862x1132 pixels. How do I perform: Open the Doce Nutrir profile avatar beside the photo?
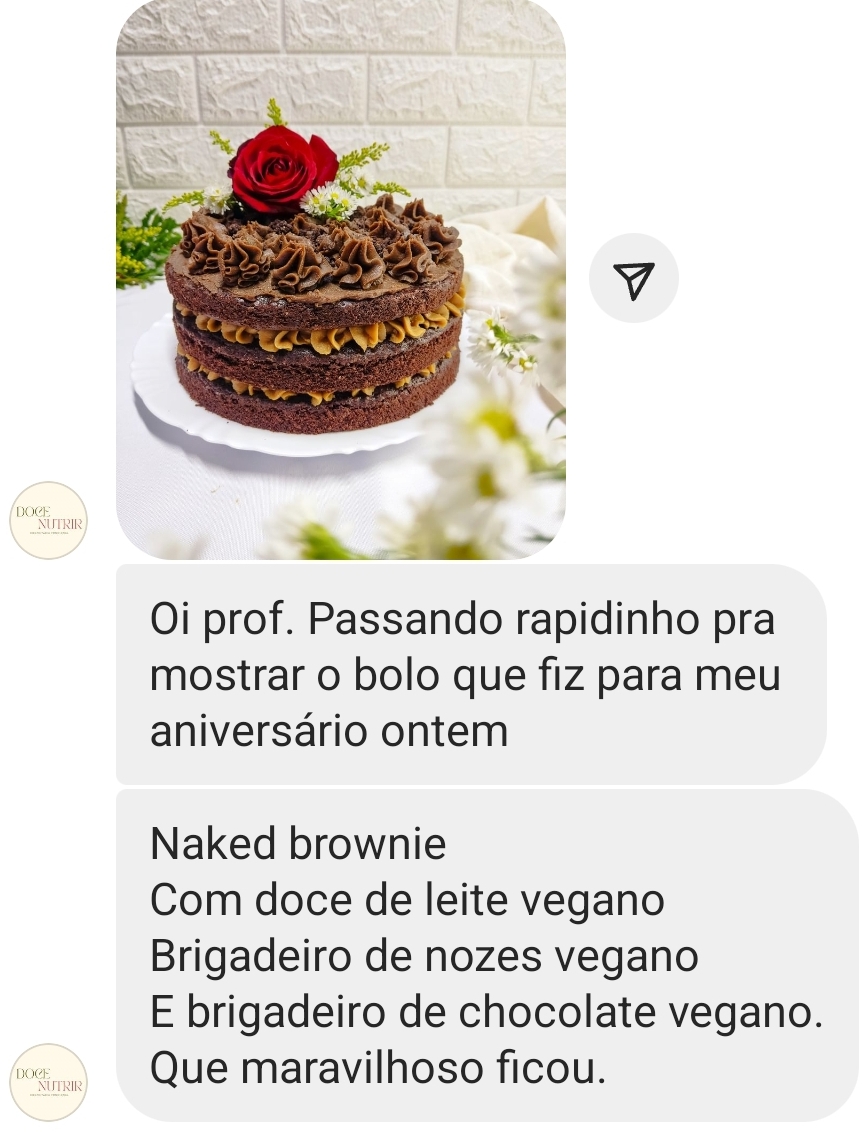(x=48, y=520)
